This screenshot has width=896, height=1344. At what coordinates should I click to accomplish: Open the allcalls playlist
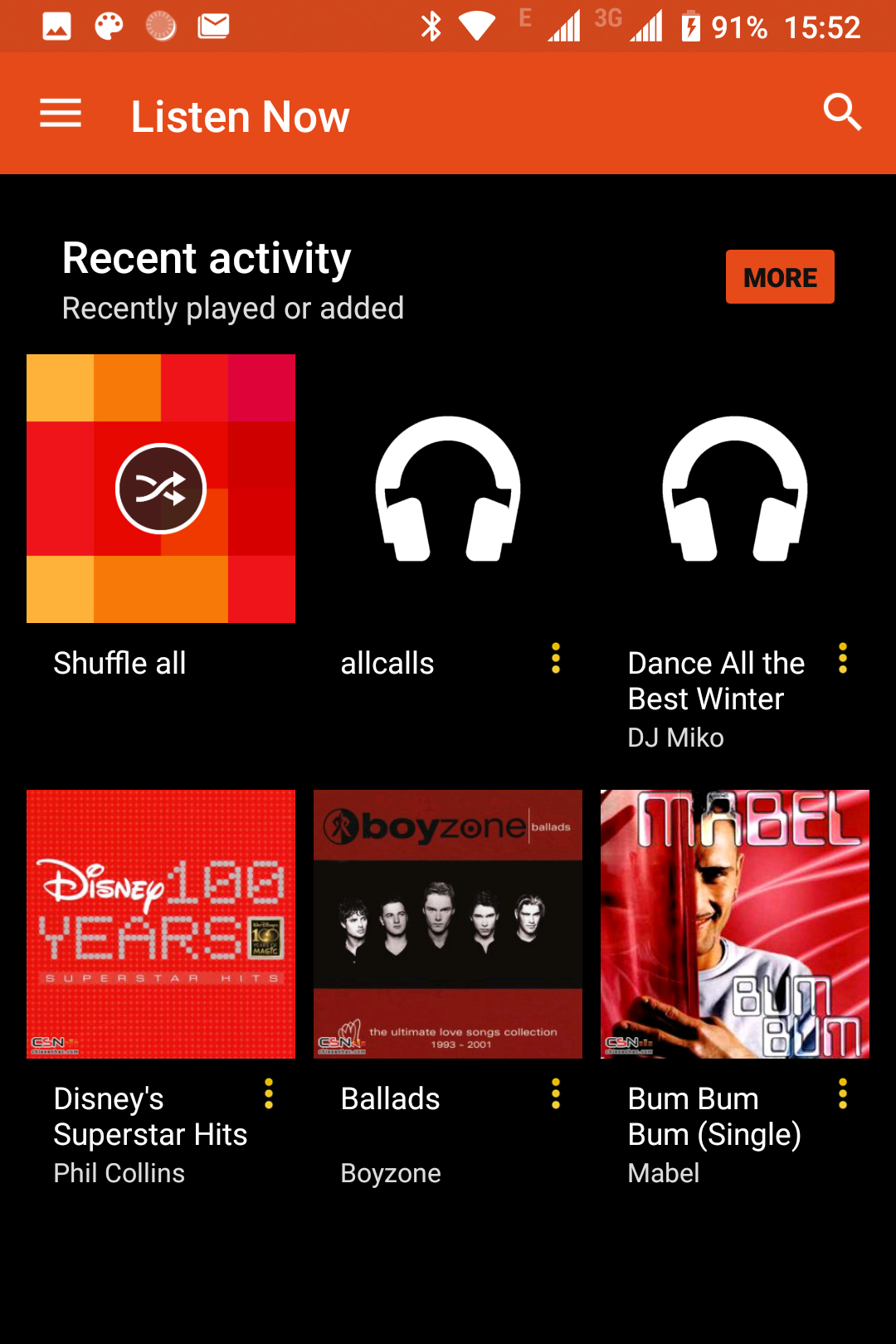447,489
